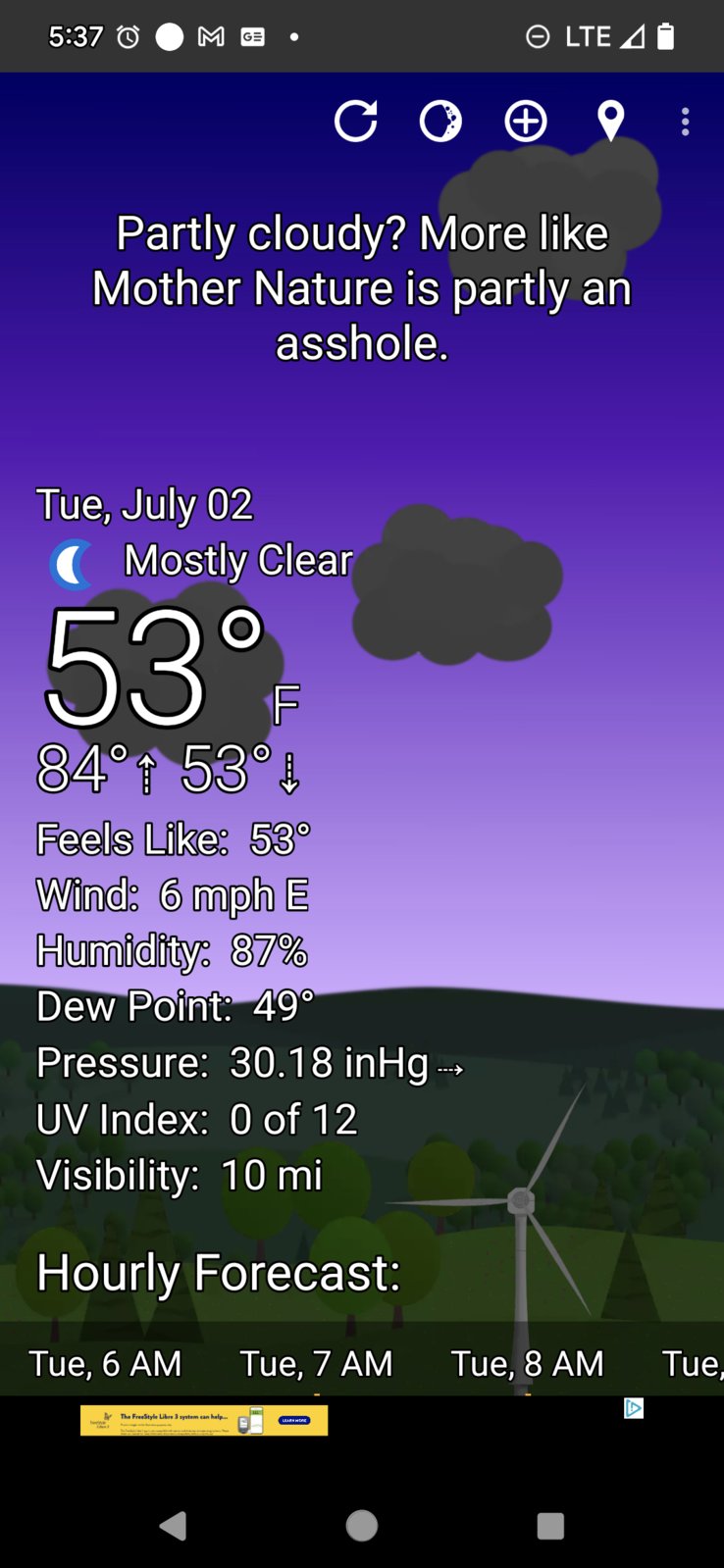Screen dimensions: 724x1568
Task: Refresh the weather data
Action: click(355, 122)
